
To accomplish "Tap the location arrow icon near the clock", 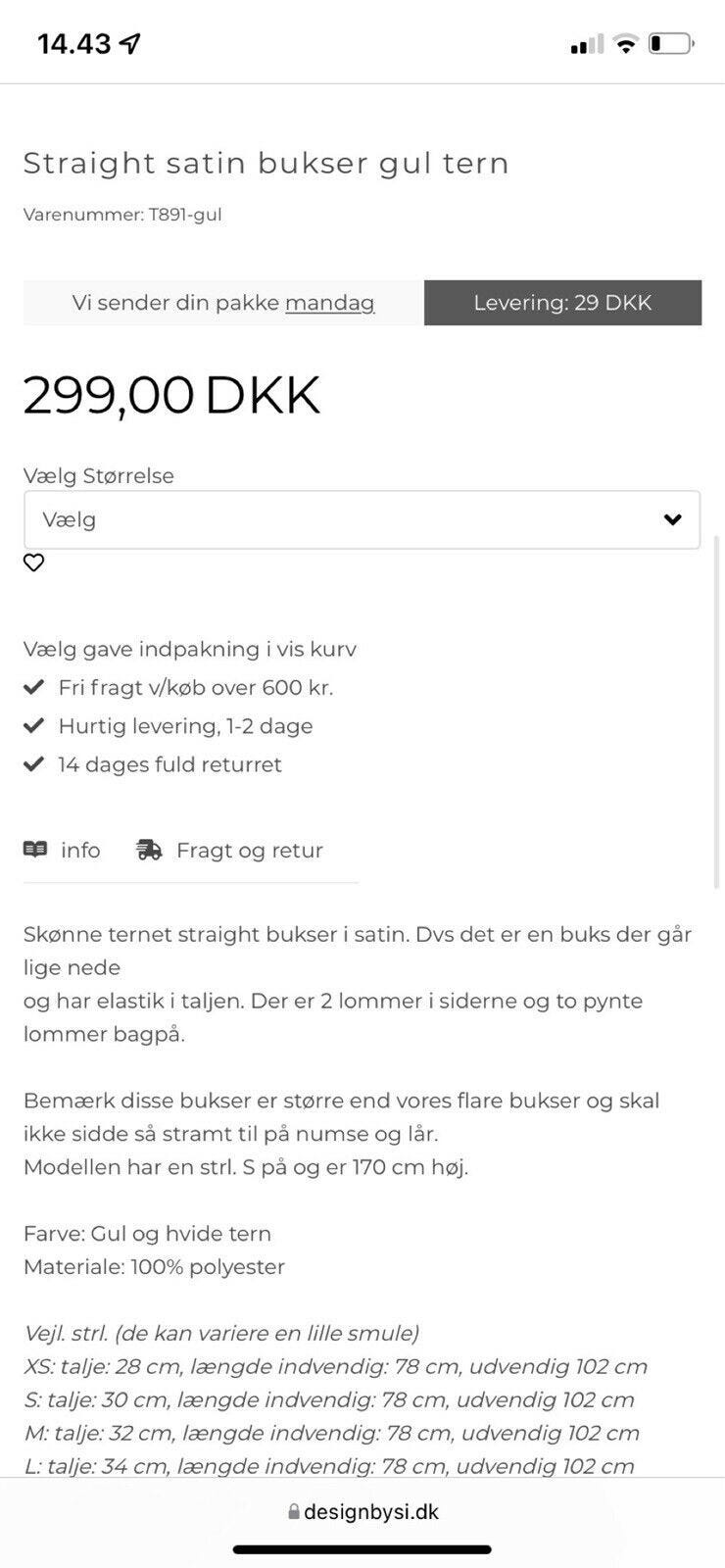I will coord(127,41).
